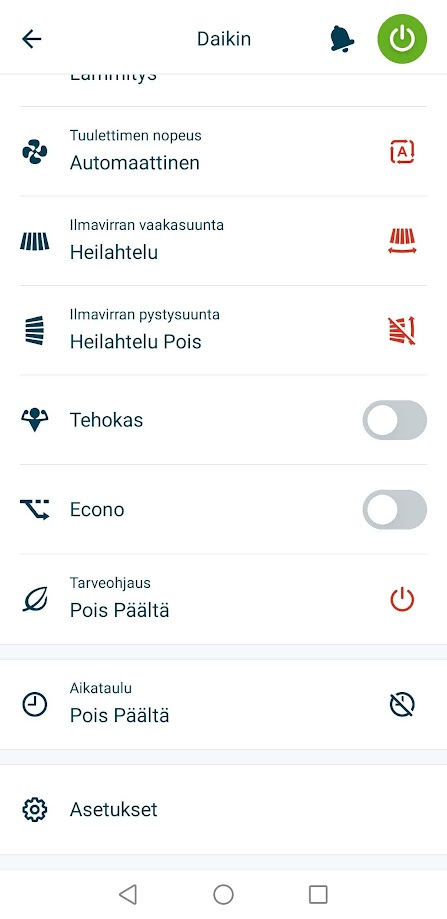Tap the system home button
The image size is (447, 919).
click(x=223, y=894)
